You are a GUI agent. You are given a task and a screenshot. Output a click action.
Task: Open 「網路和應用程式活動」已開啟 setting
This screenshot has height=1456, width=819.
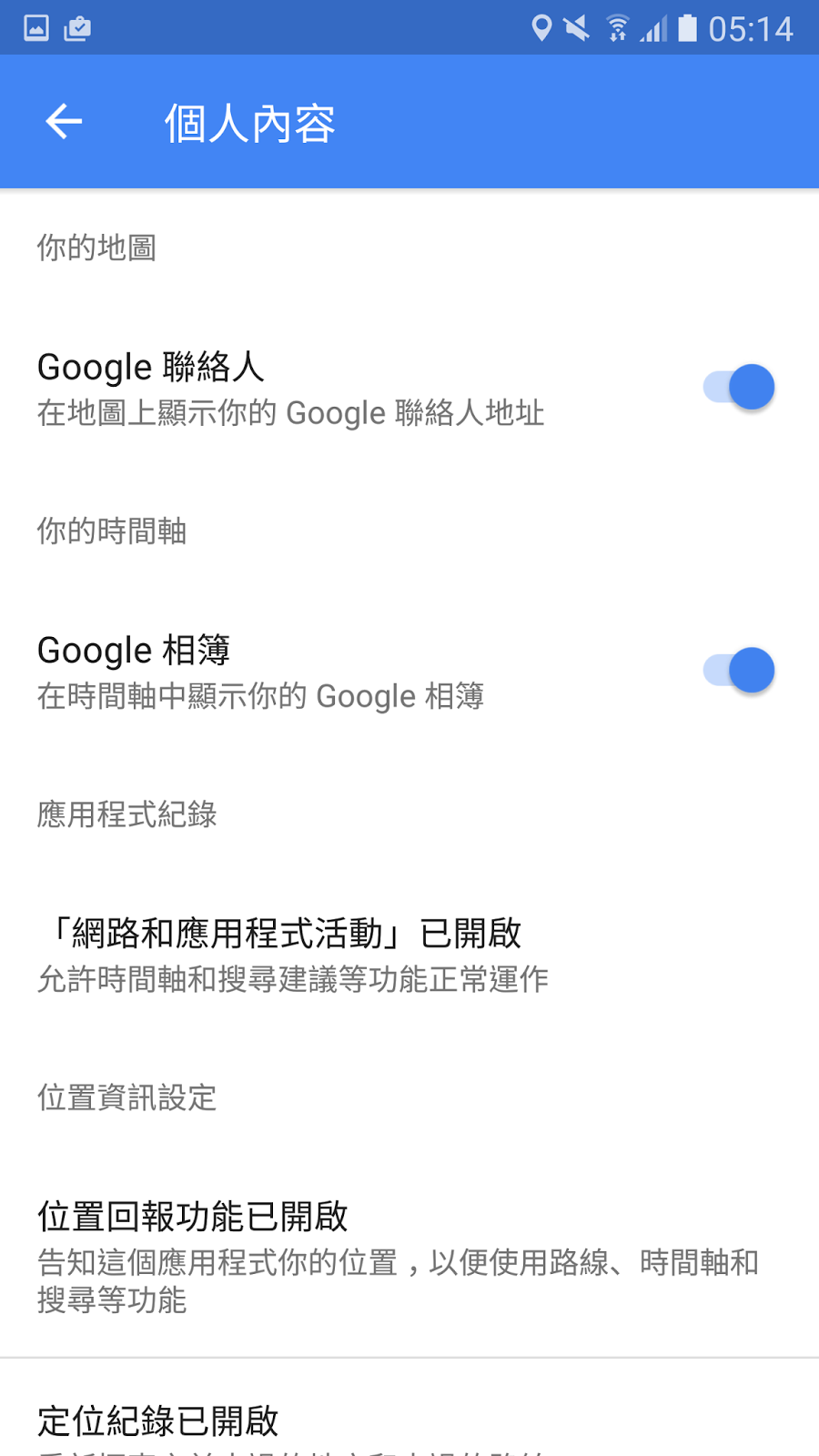click(x=291, y=954)
